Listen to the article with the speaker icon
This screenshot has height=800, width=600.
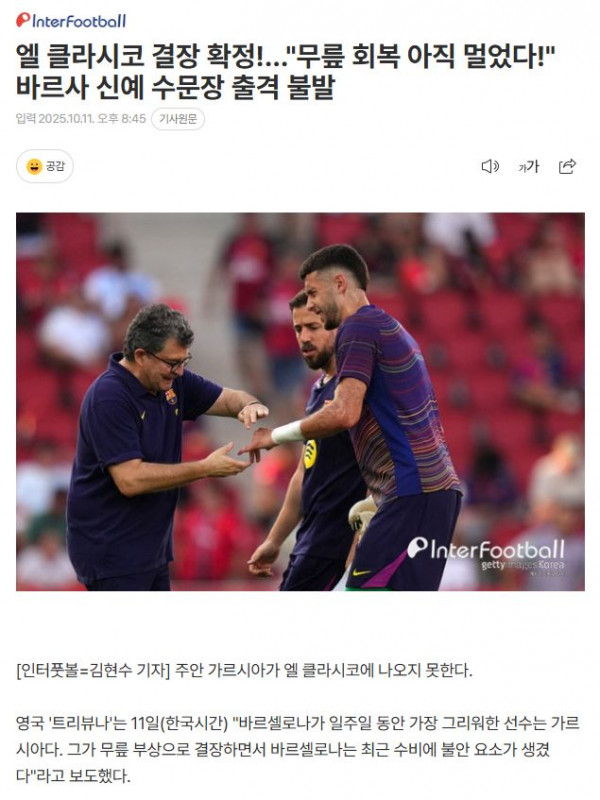[x=489, y=166]
